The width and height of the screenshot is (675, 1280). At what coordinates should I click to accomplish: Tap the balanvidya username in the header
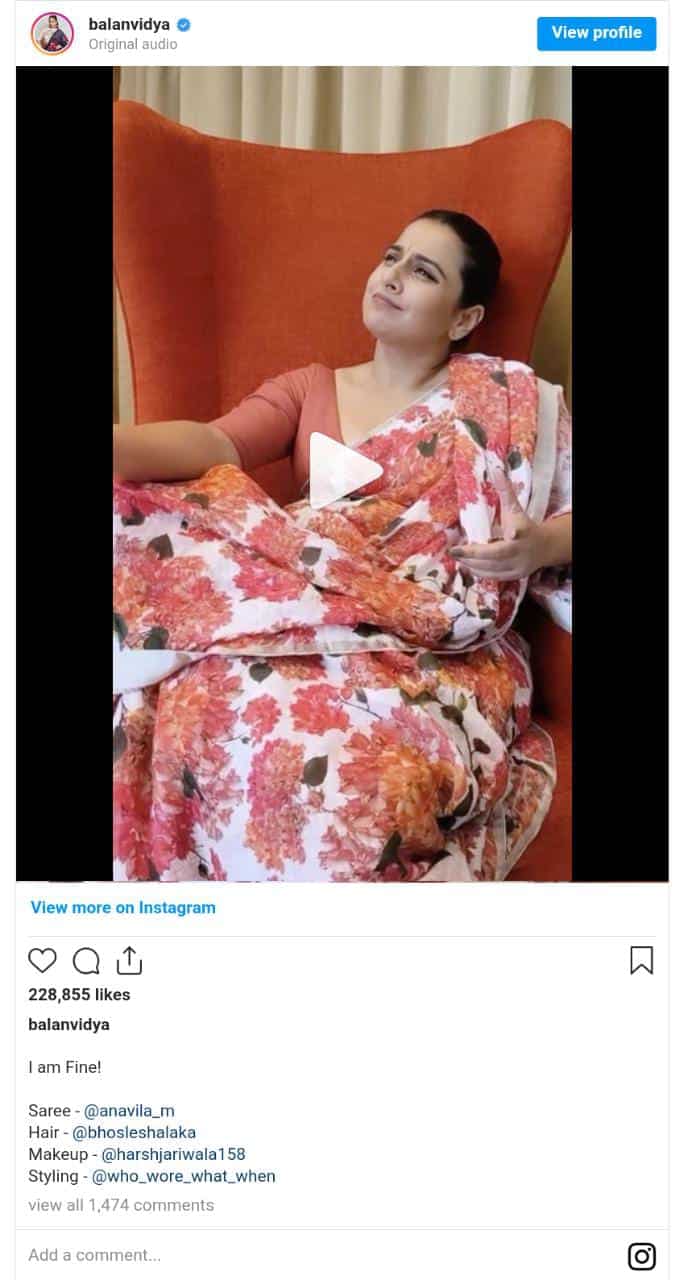[x=129, y=24]
